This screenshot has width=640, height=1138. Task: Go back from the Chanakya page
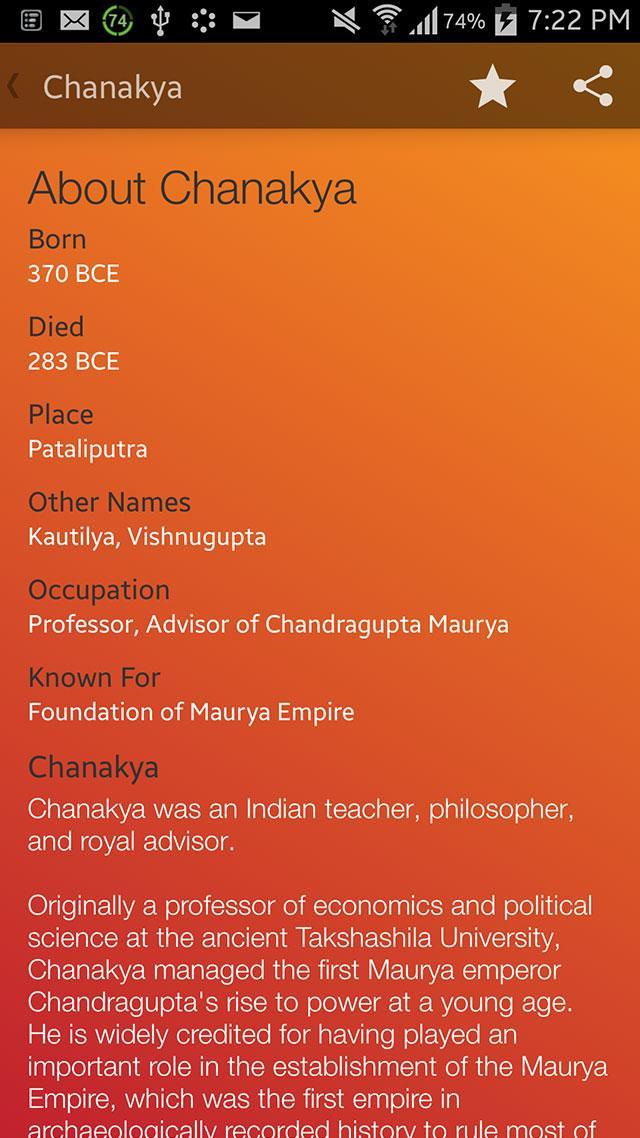point(16,87)
